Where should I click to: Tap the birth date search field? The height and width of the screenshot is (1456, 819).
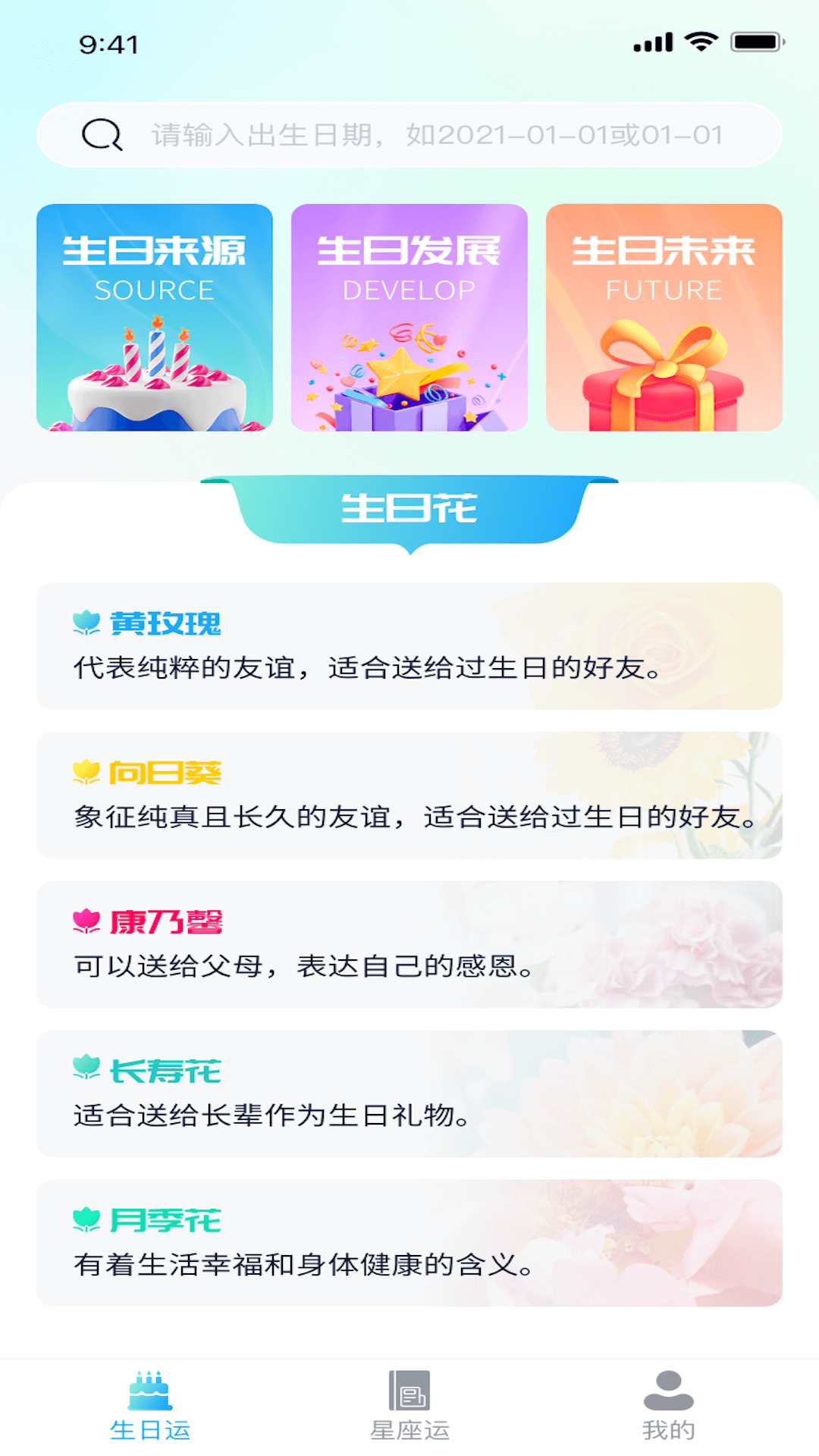tap(436, 135)
